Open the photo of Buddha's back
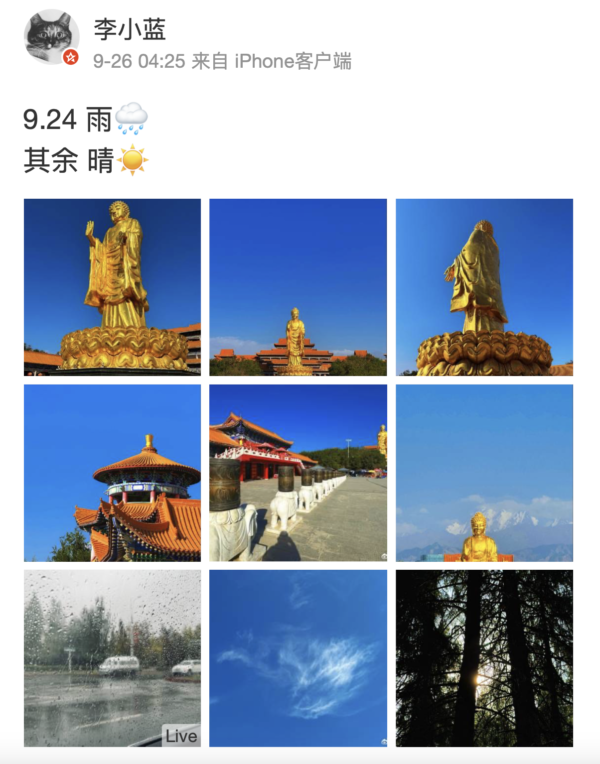 [x=484, y=287]
